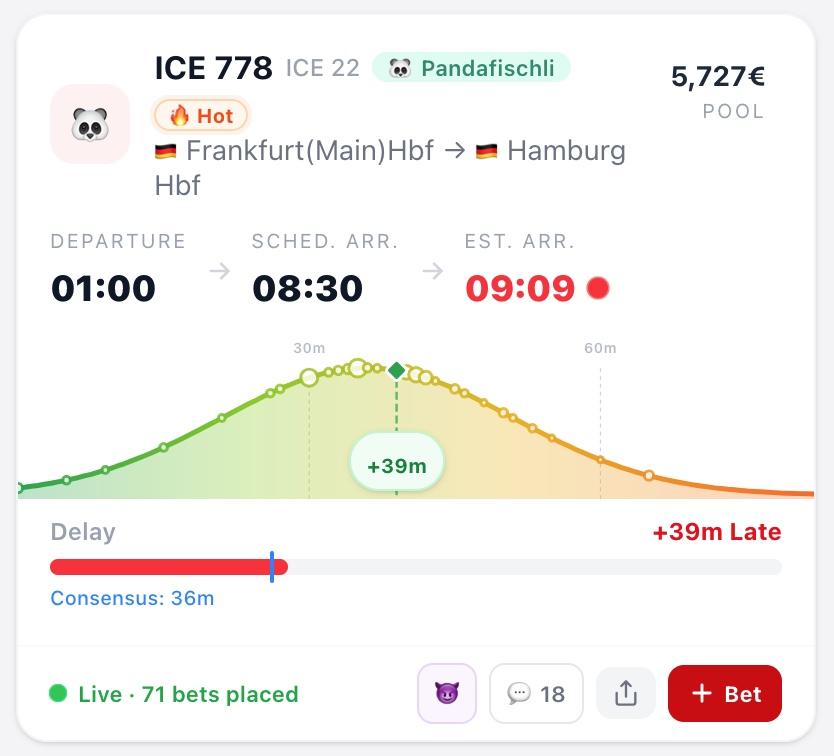834x756 pixels.
Task: Share this ICE 778 card
Action: pyautogui.click(x=625, y=693)
